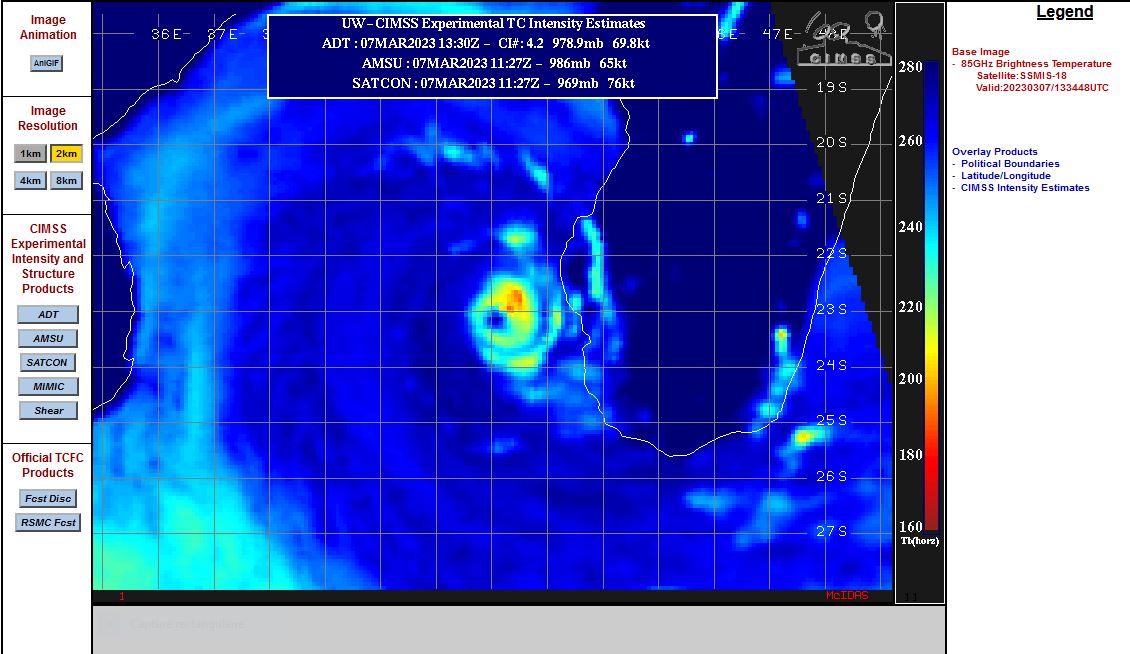Open the AMSU intensity product

pyautogui.click(x=48, y=338)
